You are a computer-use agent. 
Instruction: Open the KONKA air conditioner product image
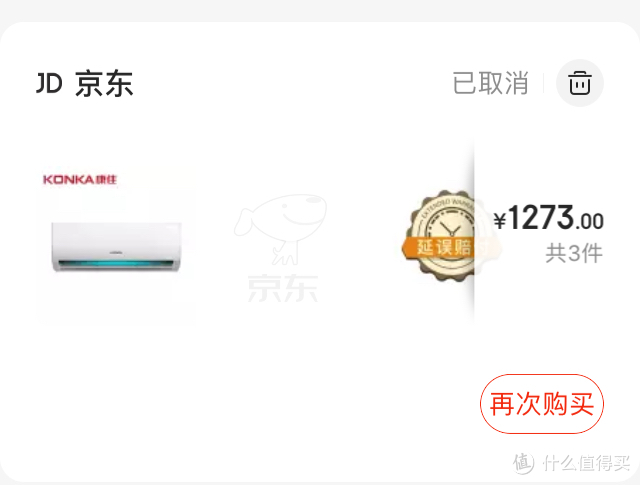point(115,240)
